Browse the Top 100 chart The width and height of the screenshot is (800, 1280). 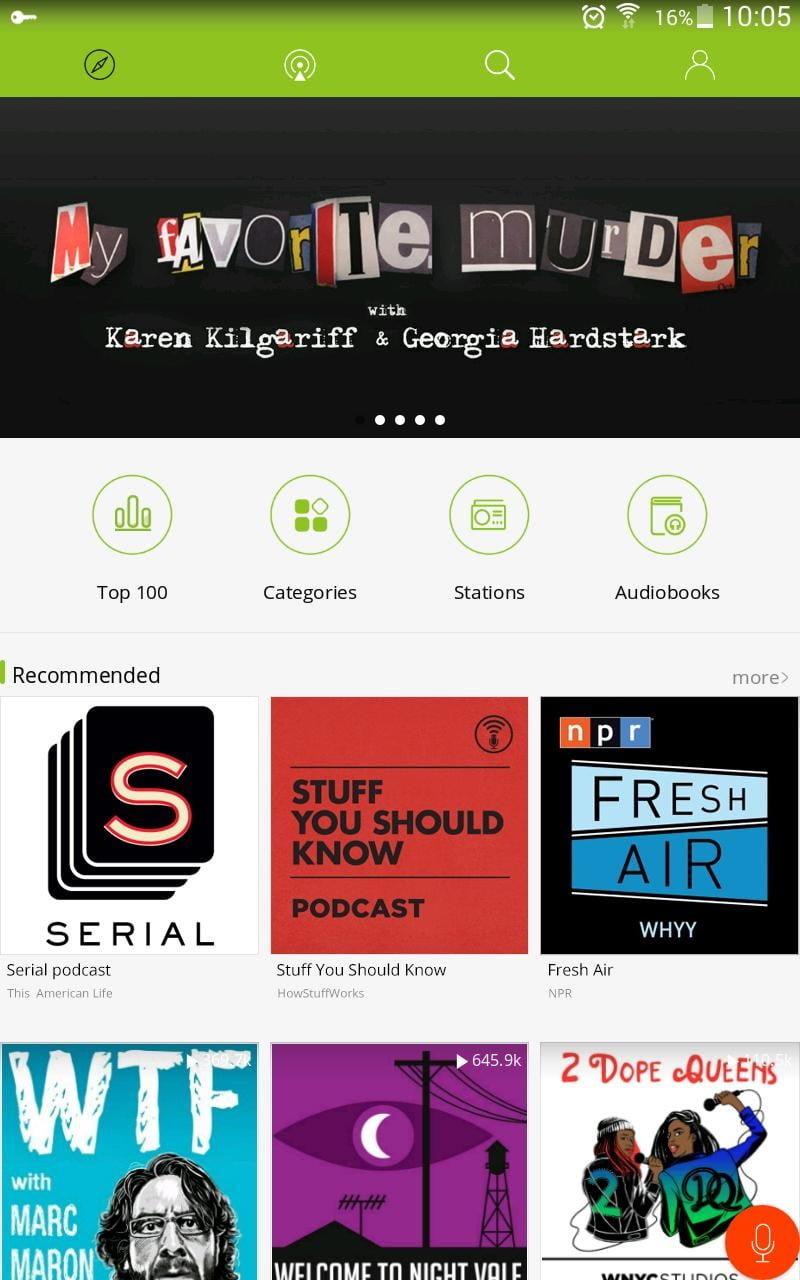point(132,515)
